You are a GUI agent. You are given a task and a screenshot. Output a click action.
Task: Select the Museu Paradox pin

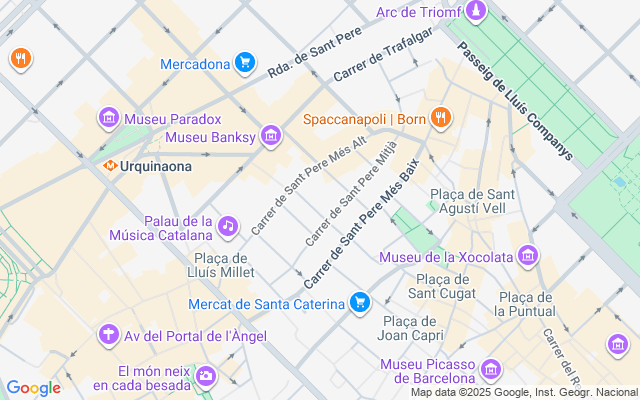109,119
